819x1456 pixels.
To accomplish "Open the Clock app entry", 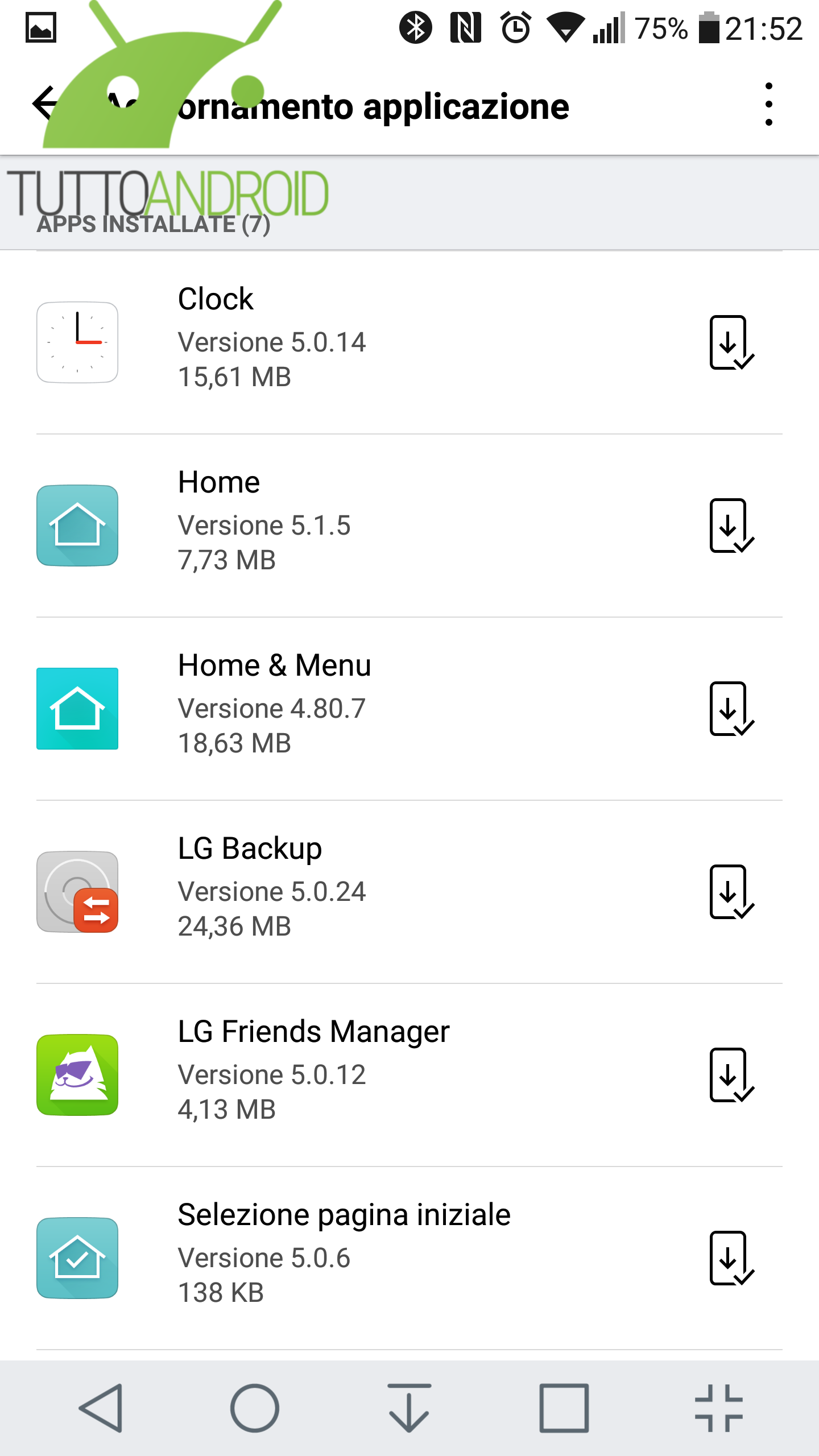I will tap(409, 342).
